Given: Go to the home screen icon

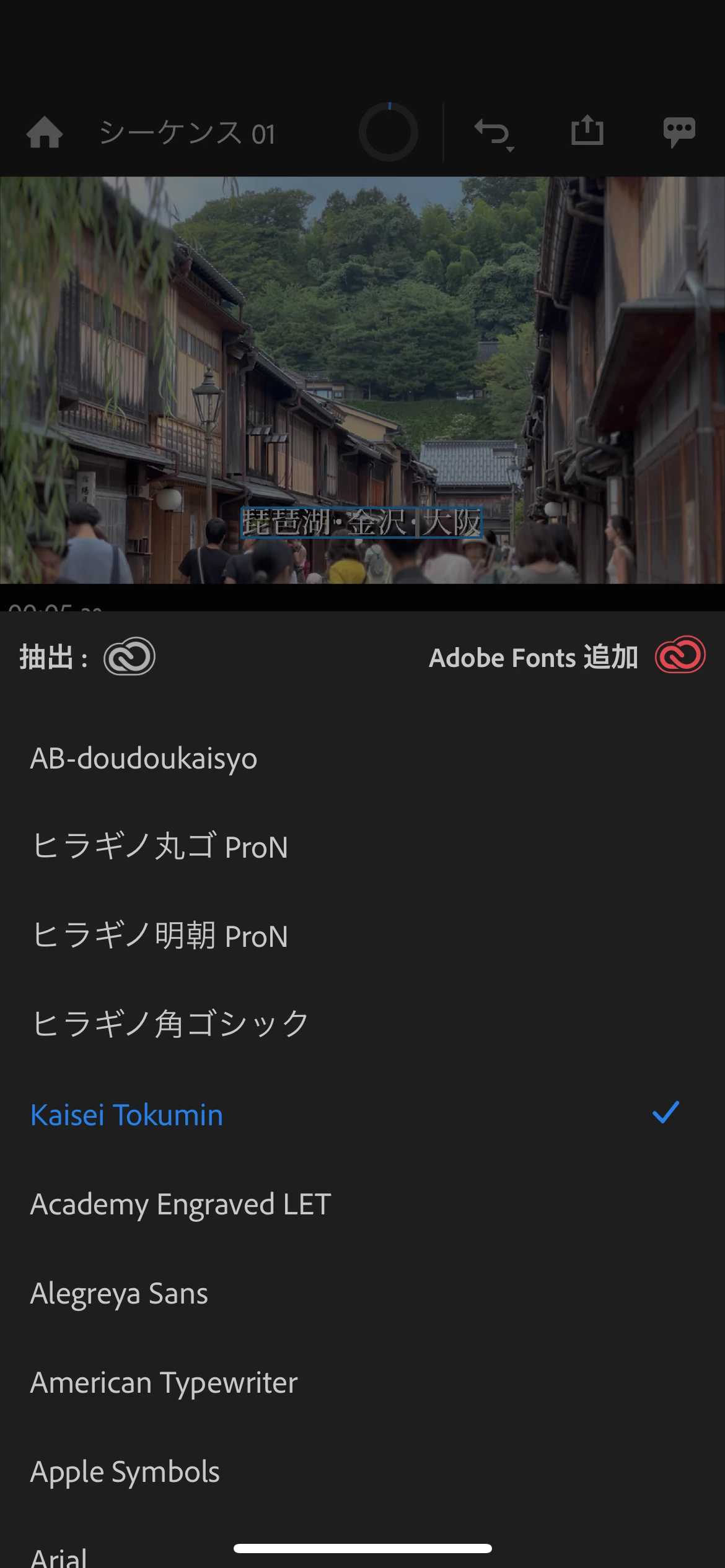Looking at the screenshot, I should (x=45, y=133).
